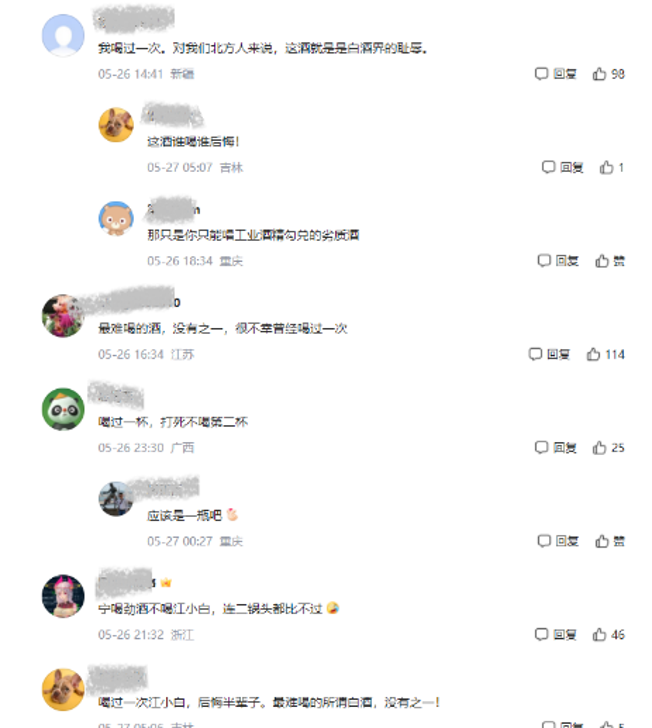652x728 pixels.
Task: Reply to '应该是一瓶吧' comment
Action: (x=558, y=541)
